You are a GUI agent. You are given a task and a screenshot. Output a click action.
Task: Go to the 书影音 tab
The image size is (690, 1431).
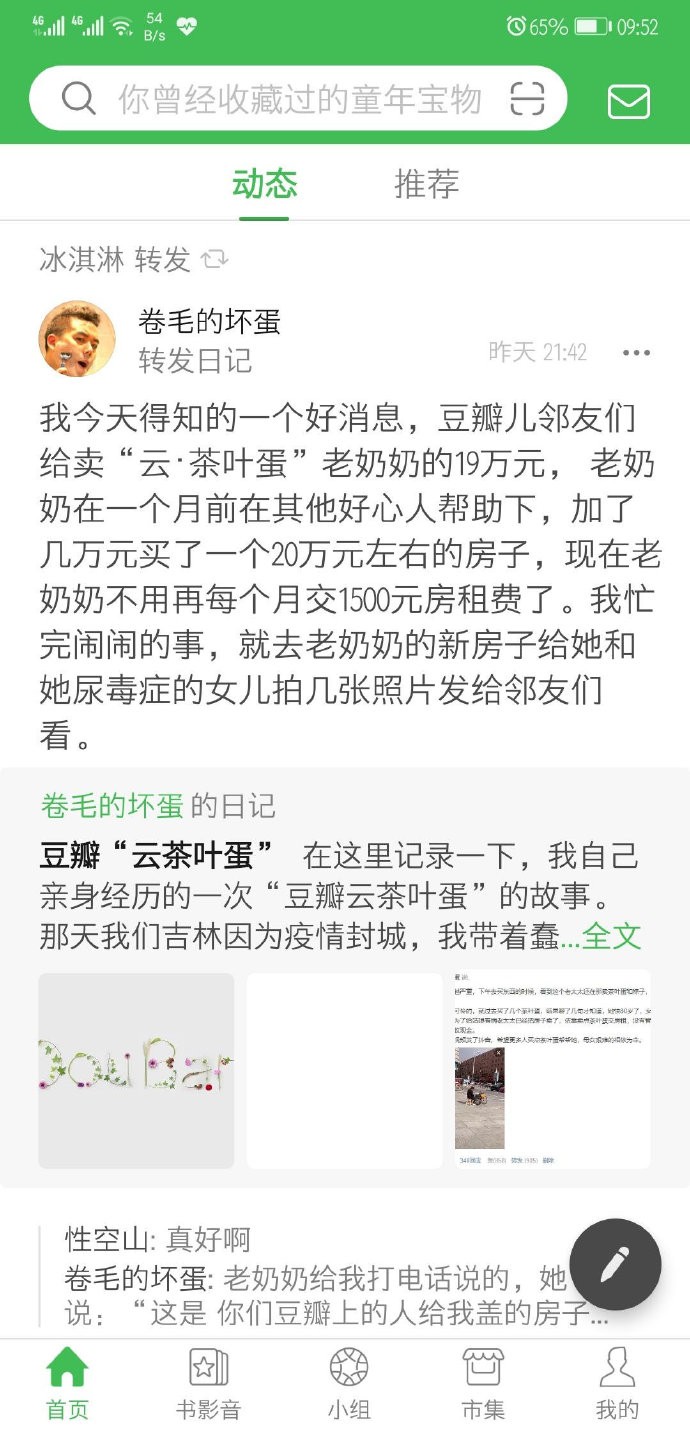(208, 1384)
